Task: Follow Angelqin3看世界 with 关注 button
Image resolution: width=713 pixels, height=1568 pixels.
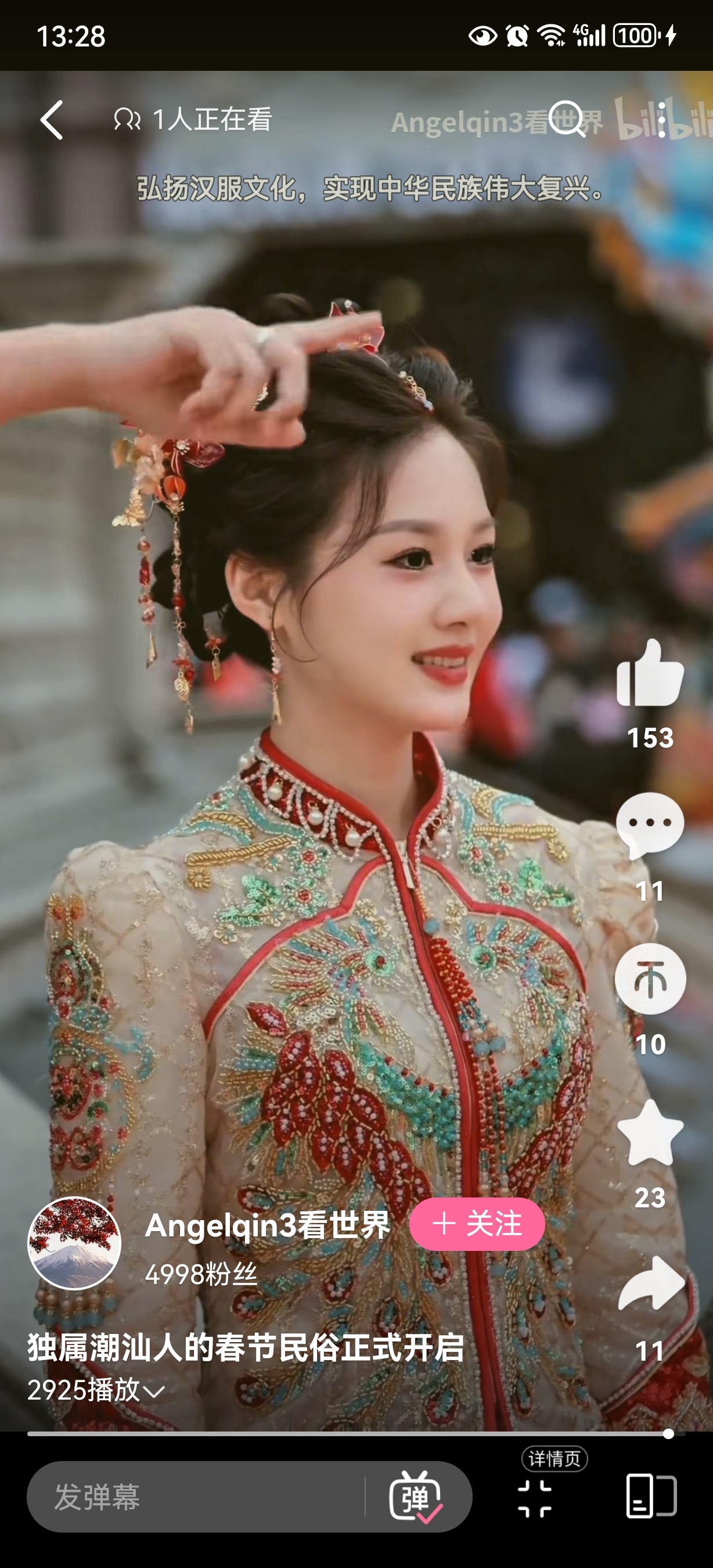Action: pyautogui.click(x=477, y=1224)
